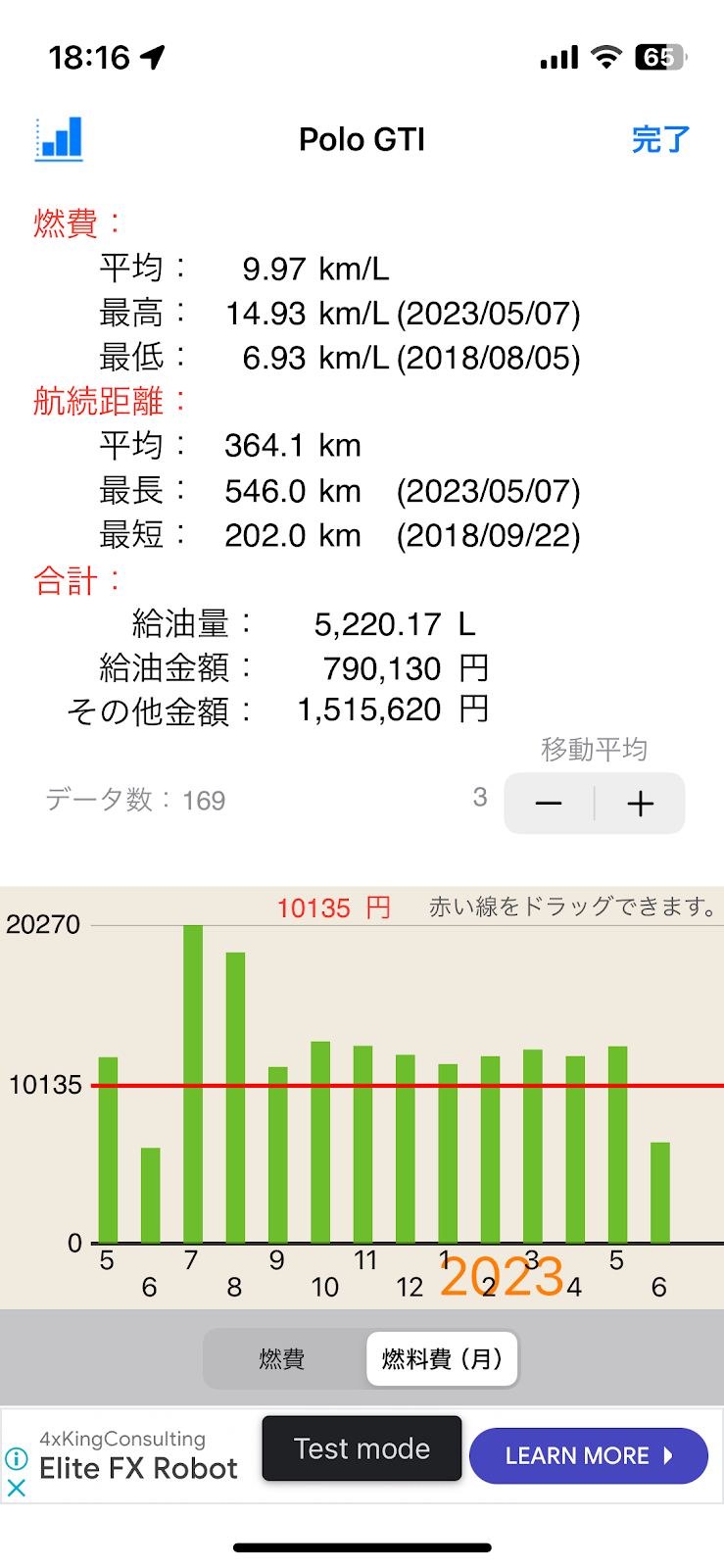
Task: Open the bar chart statistics icon
Action: (x=59, y=139)
